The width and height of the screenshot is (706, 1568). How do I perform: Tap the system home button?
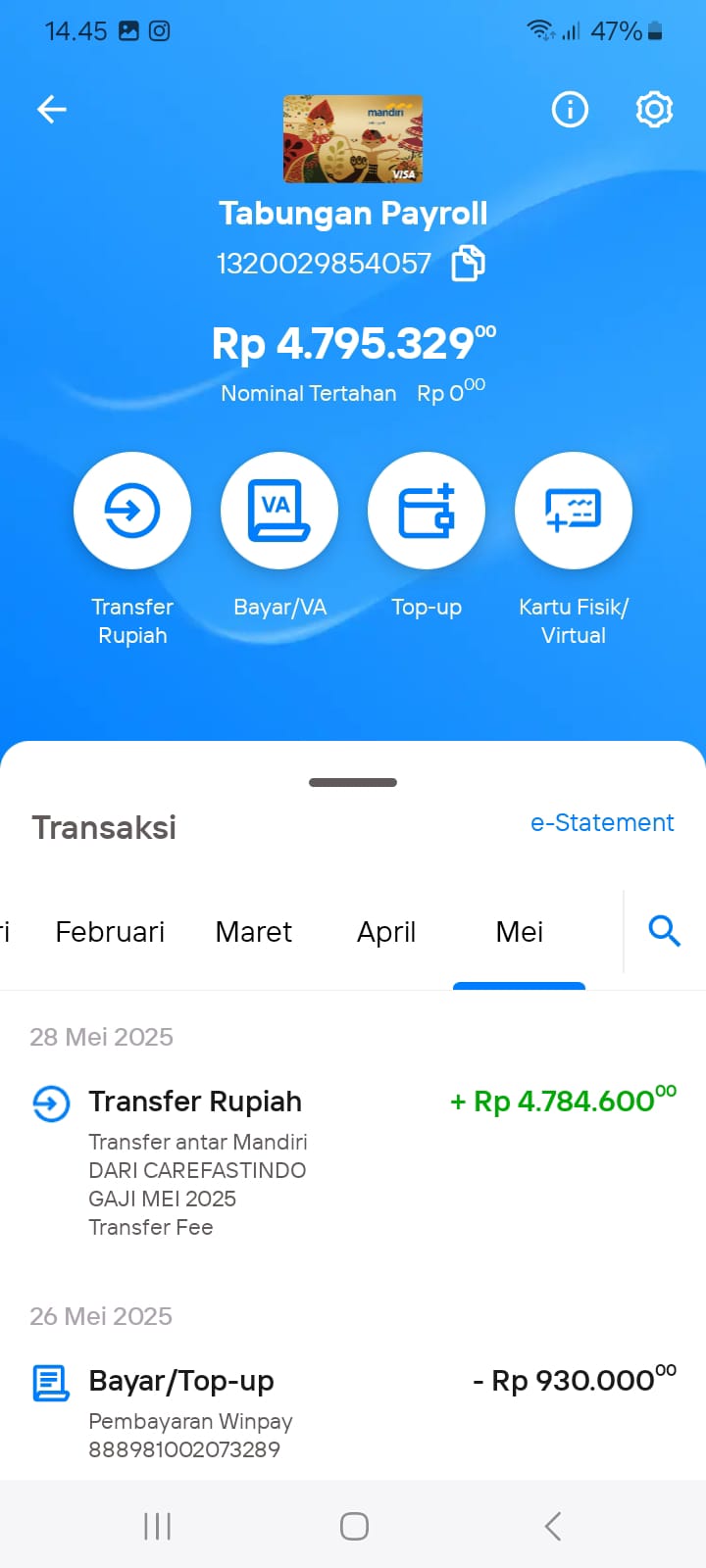coord(354,1526)
